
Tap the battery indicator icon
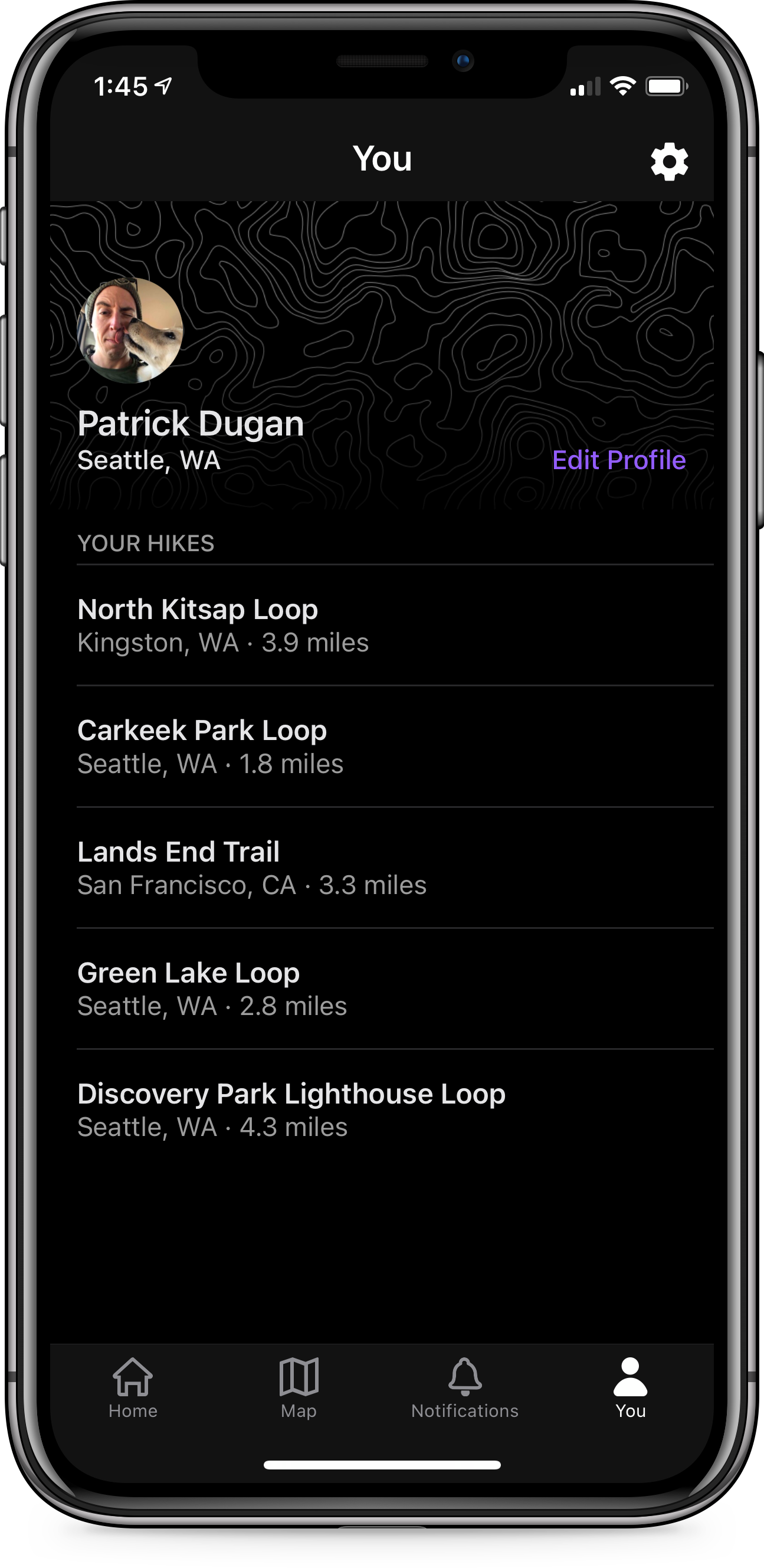[666, 85]
